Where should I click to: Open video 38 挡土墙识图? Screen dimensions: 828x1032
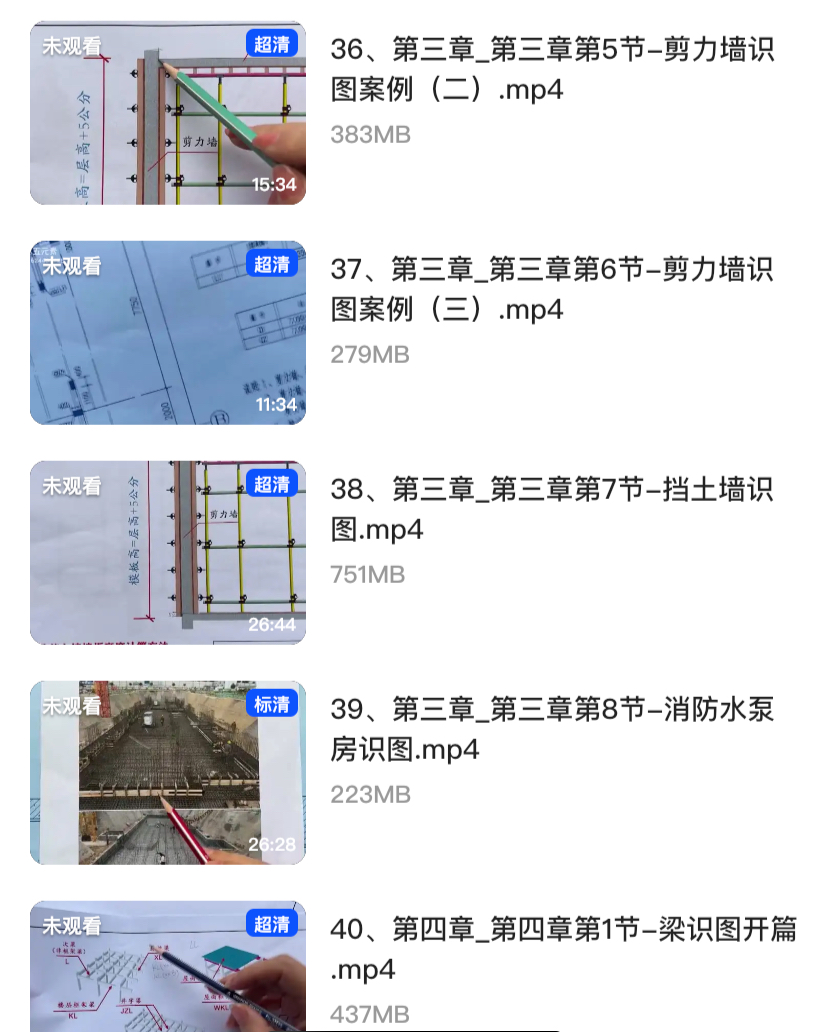(x=552, y=510)
